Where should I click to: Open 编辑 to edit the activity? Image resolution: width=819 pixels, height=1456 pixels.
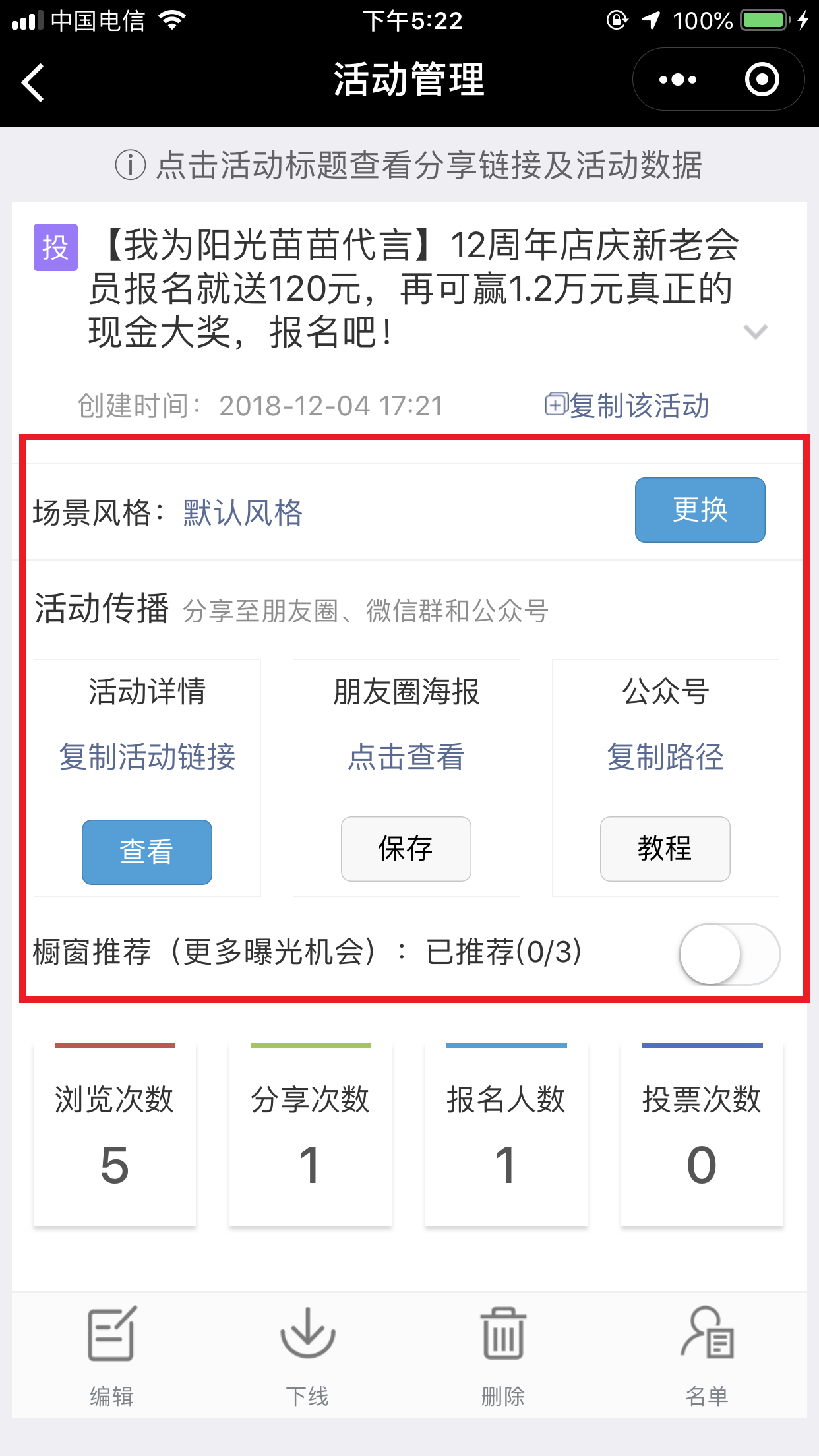pos(111,1352)
